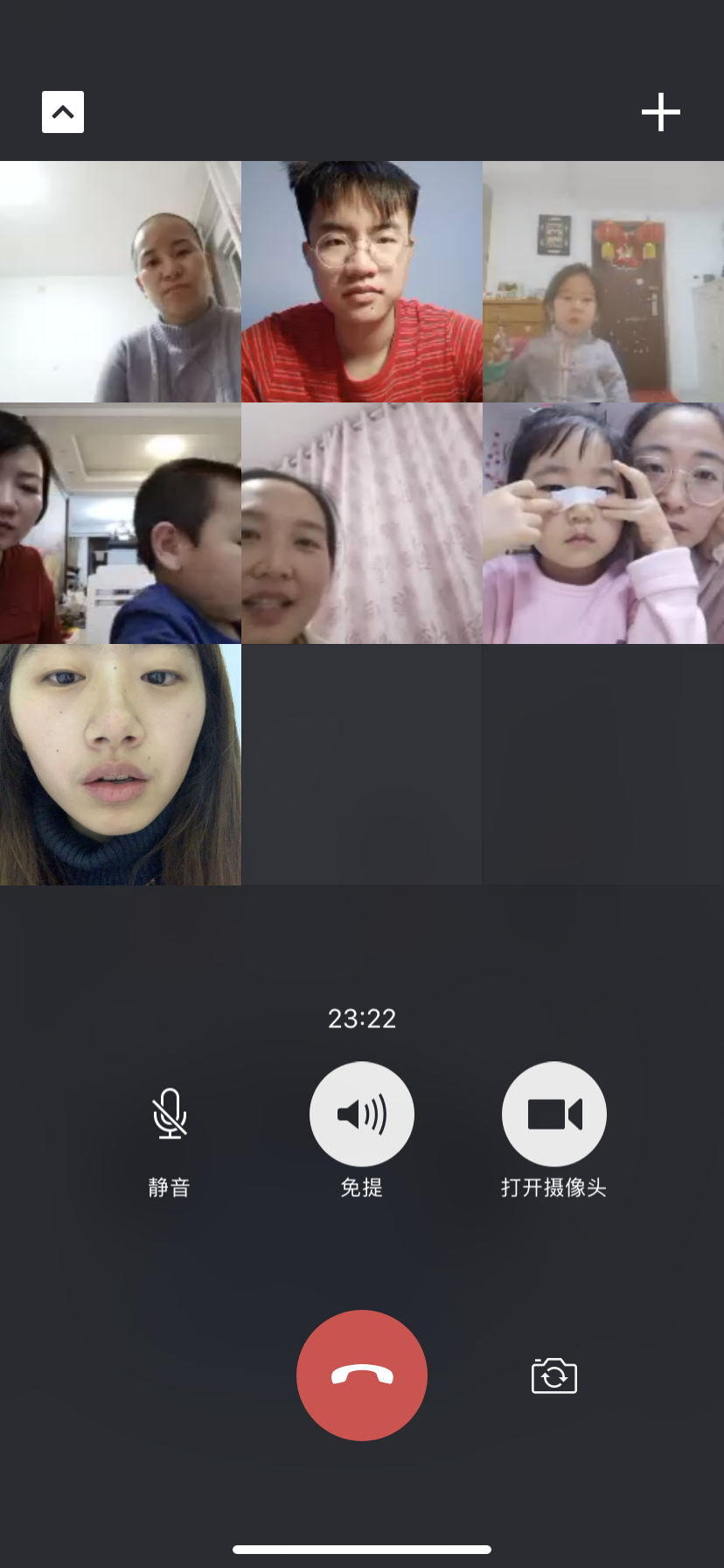Minimize the group video call window

coord(63,112)
